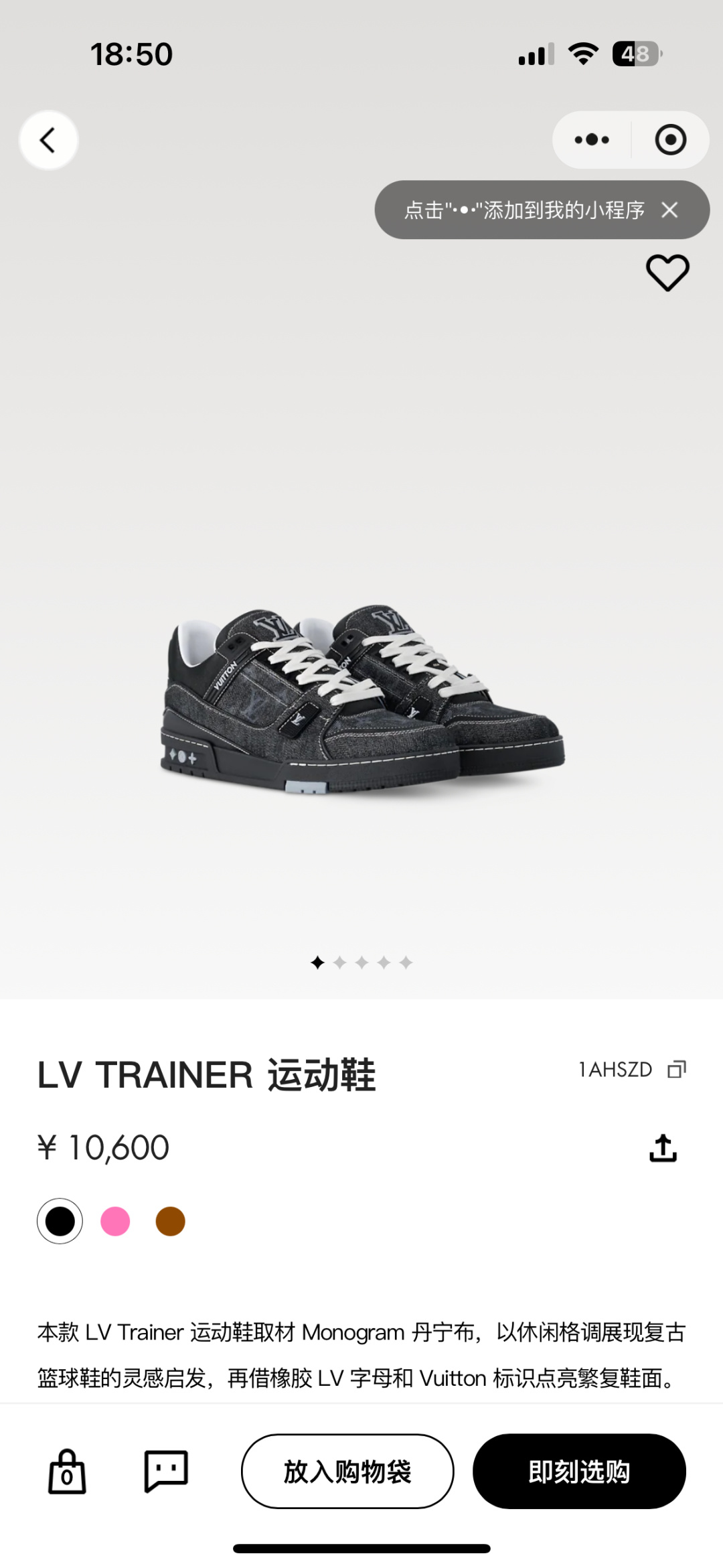Tap the wishlist heart icon
The width and height of the screenshot is (723, 1568).
coord(668,272)
